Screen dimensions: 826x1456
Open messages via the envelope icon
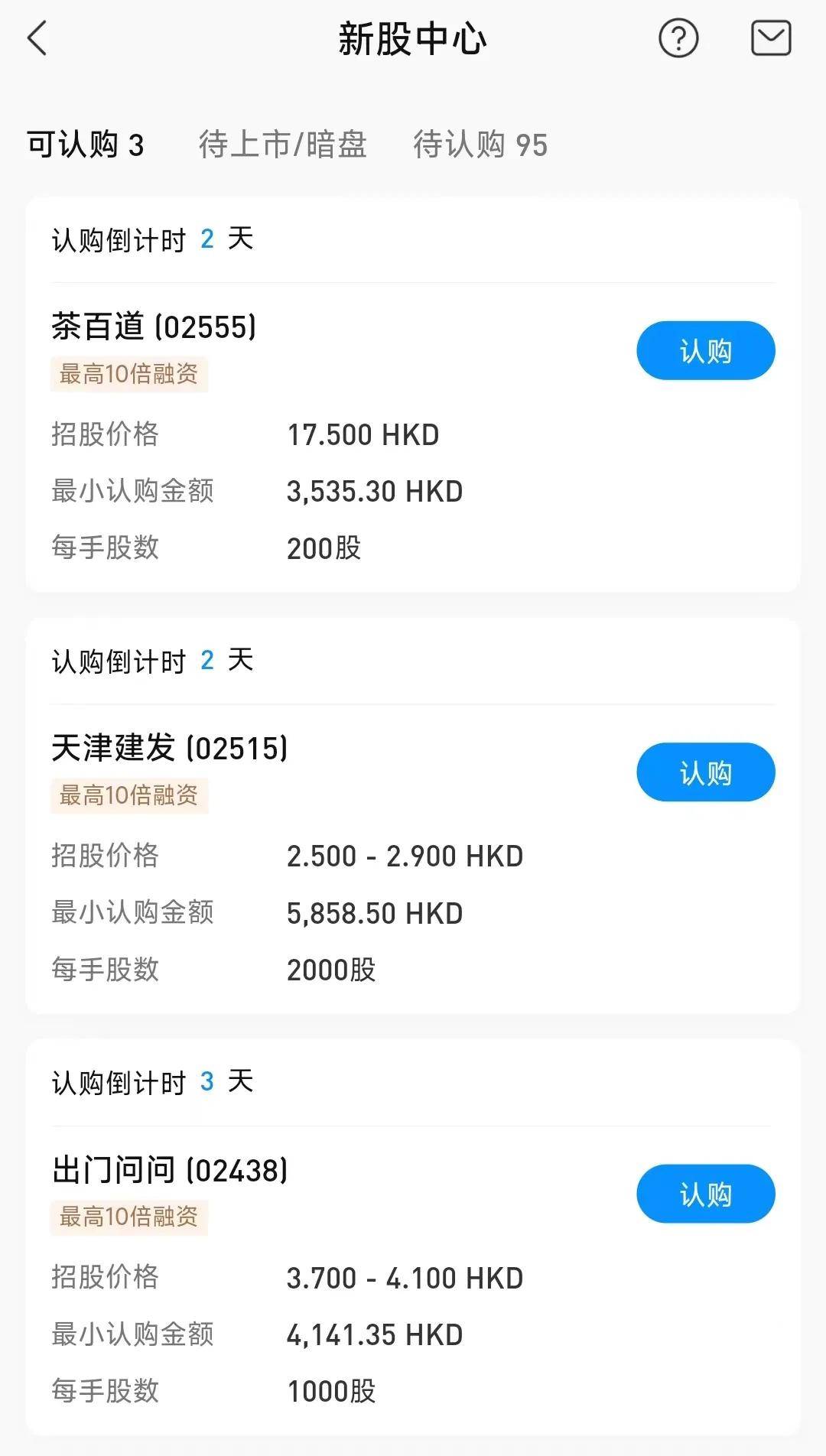click(770, 37)
